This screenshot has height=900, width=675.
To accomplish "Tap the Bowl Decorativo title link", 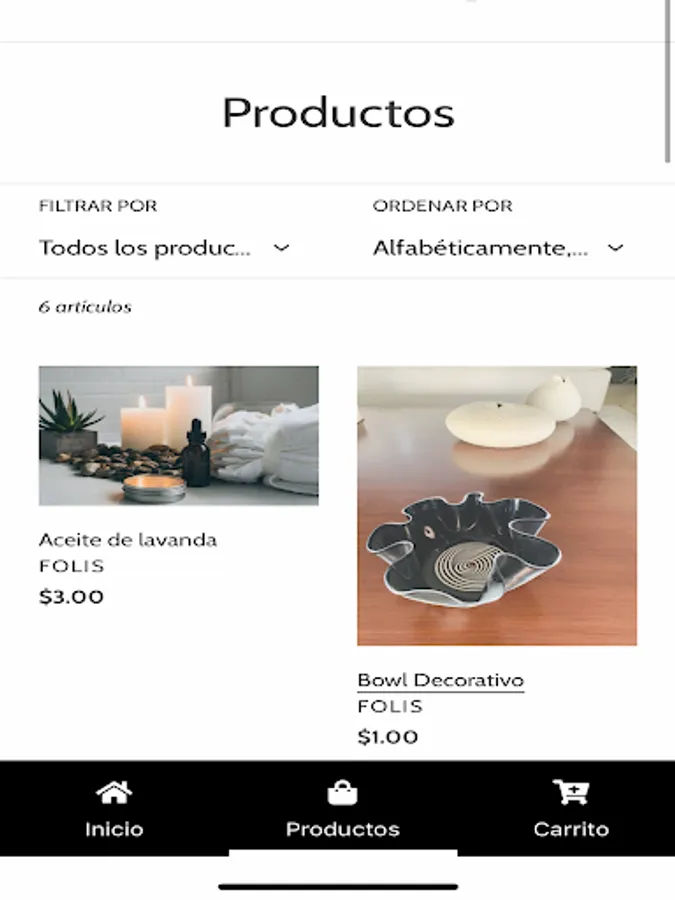I will [440, 680].
